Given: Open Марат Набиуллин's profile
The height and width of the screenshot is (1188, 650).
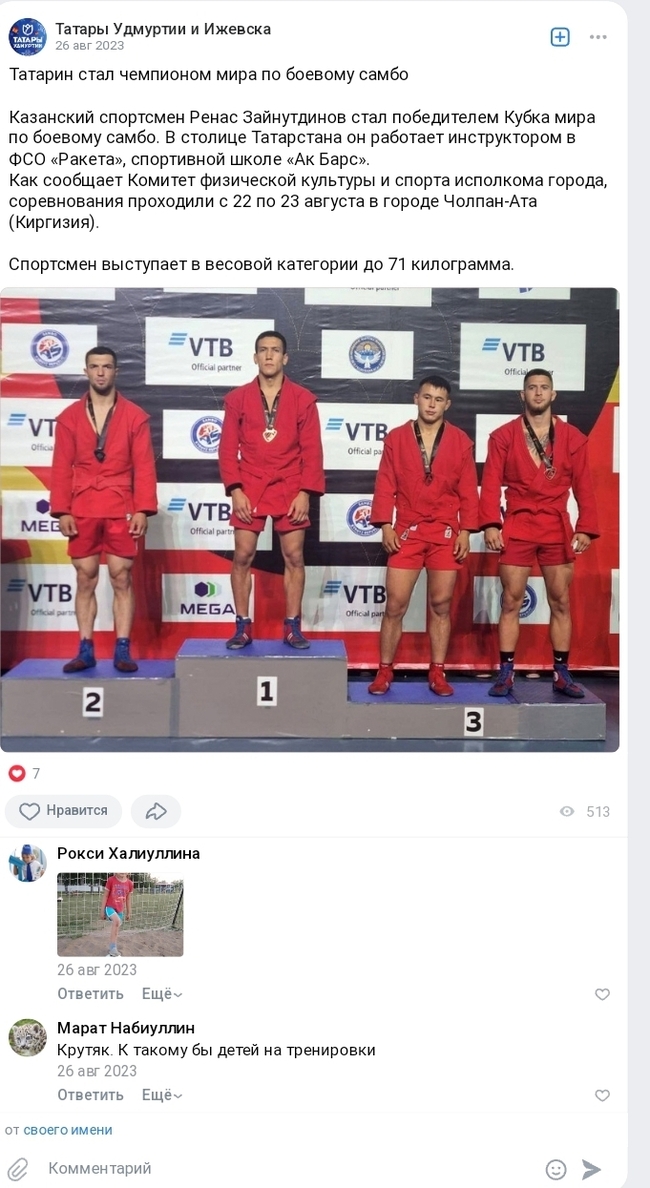Looking at the screenshot, I should pos(126,1028).
